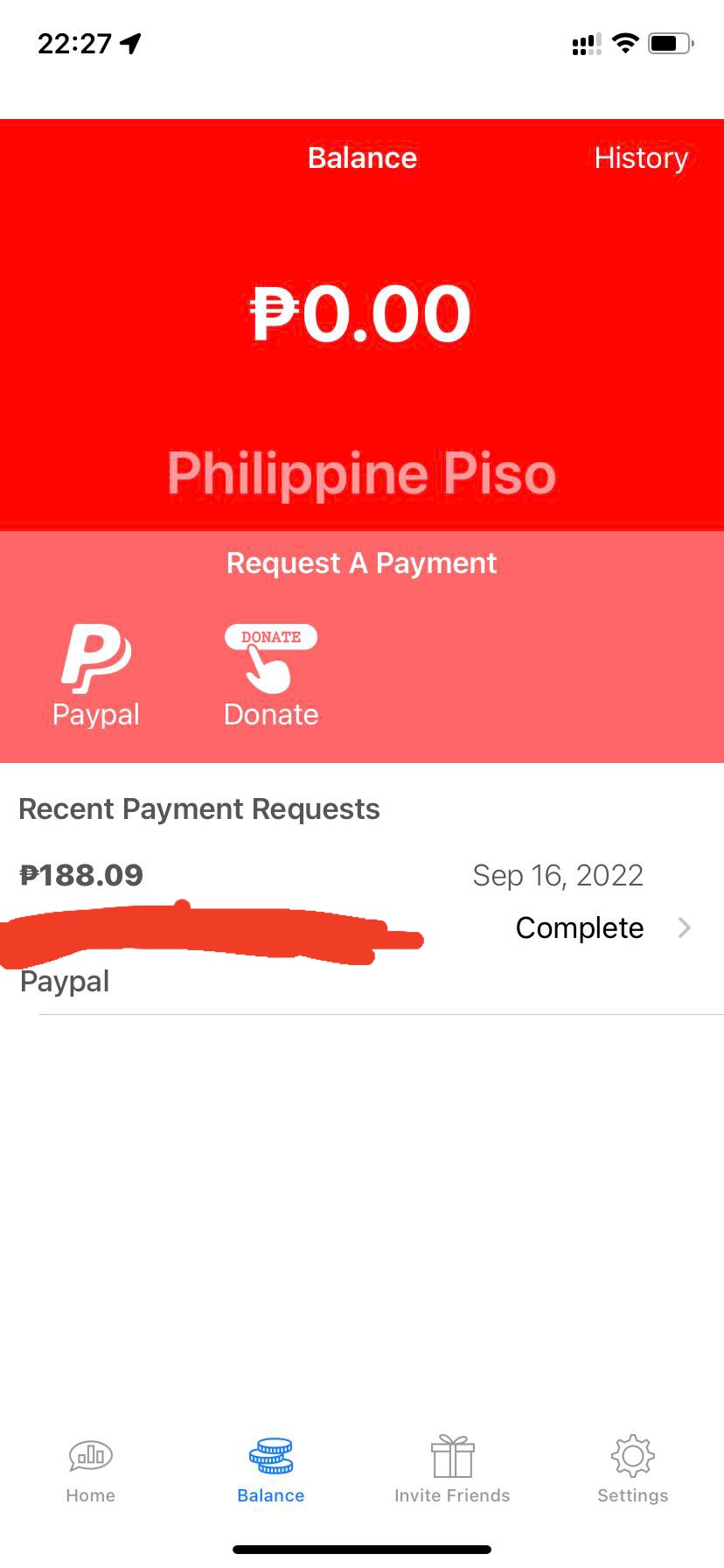Switch to the Balance tab
The image size is (724, 1568).
[x=271, y=1470]
